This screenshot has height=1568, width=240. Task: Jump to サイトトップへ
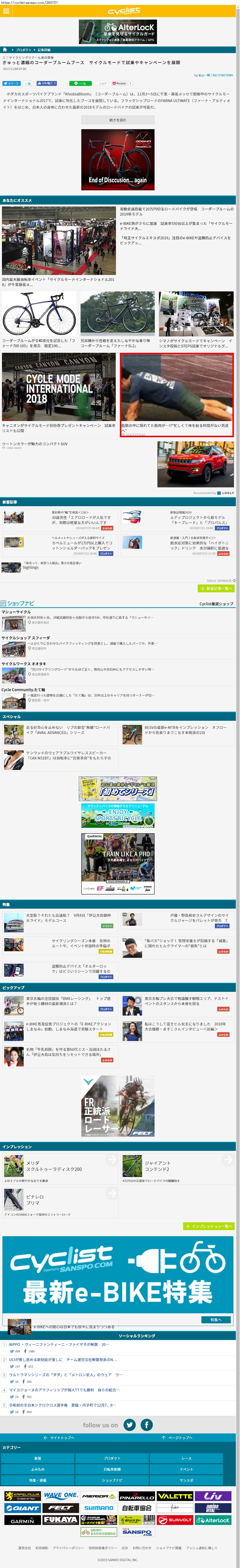pos(59,1438)
